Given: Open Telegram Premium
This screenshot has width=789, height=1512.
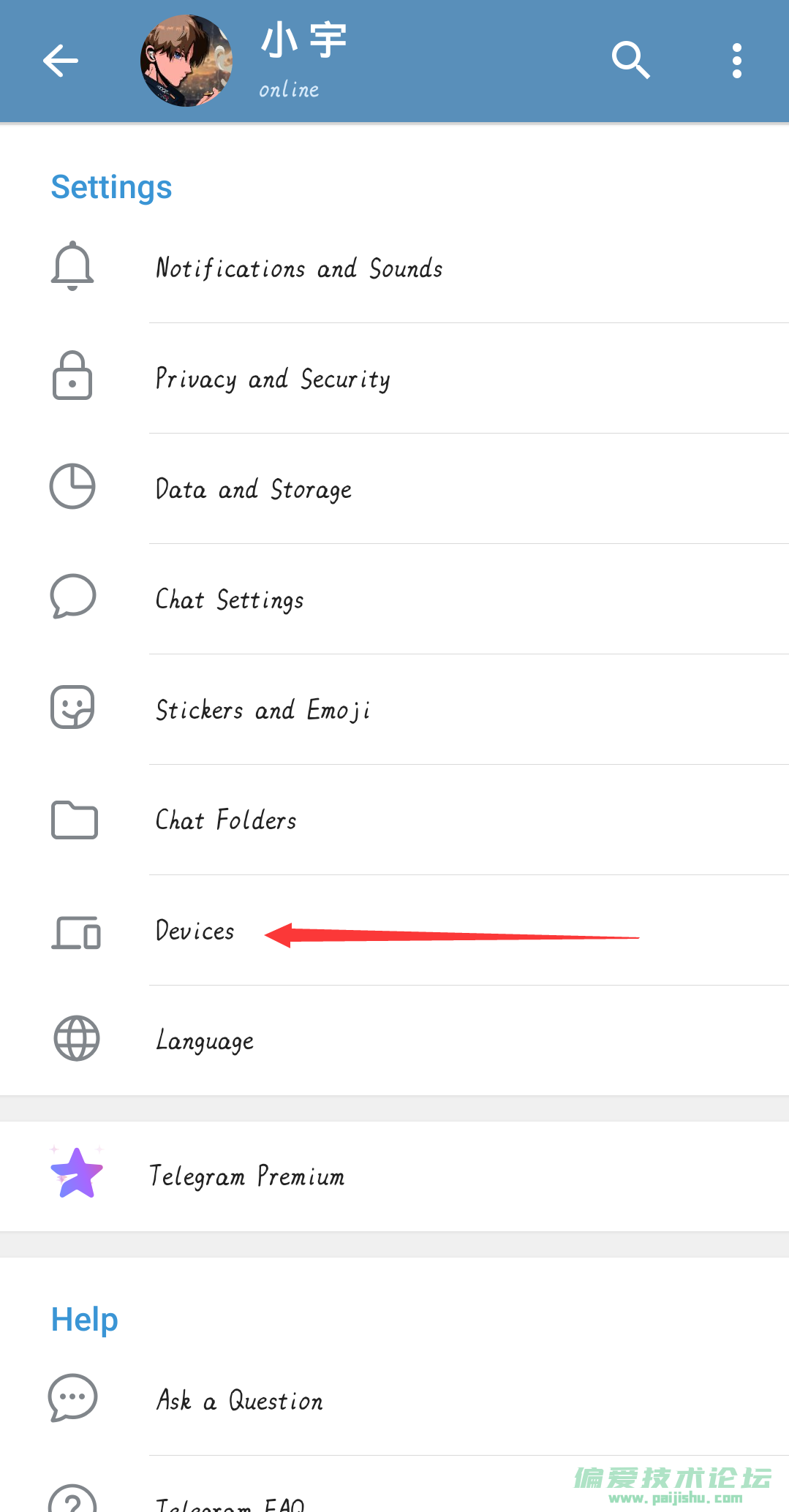Looking at the screenshot, I should [246, 1176].
